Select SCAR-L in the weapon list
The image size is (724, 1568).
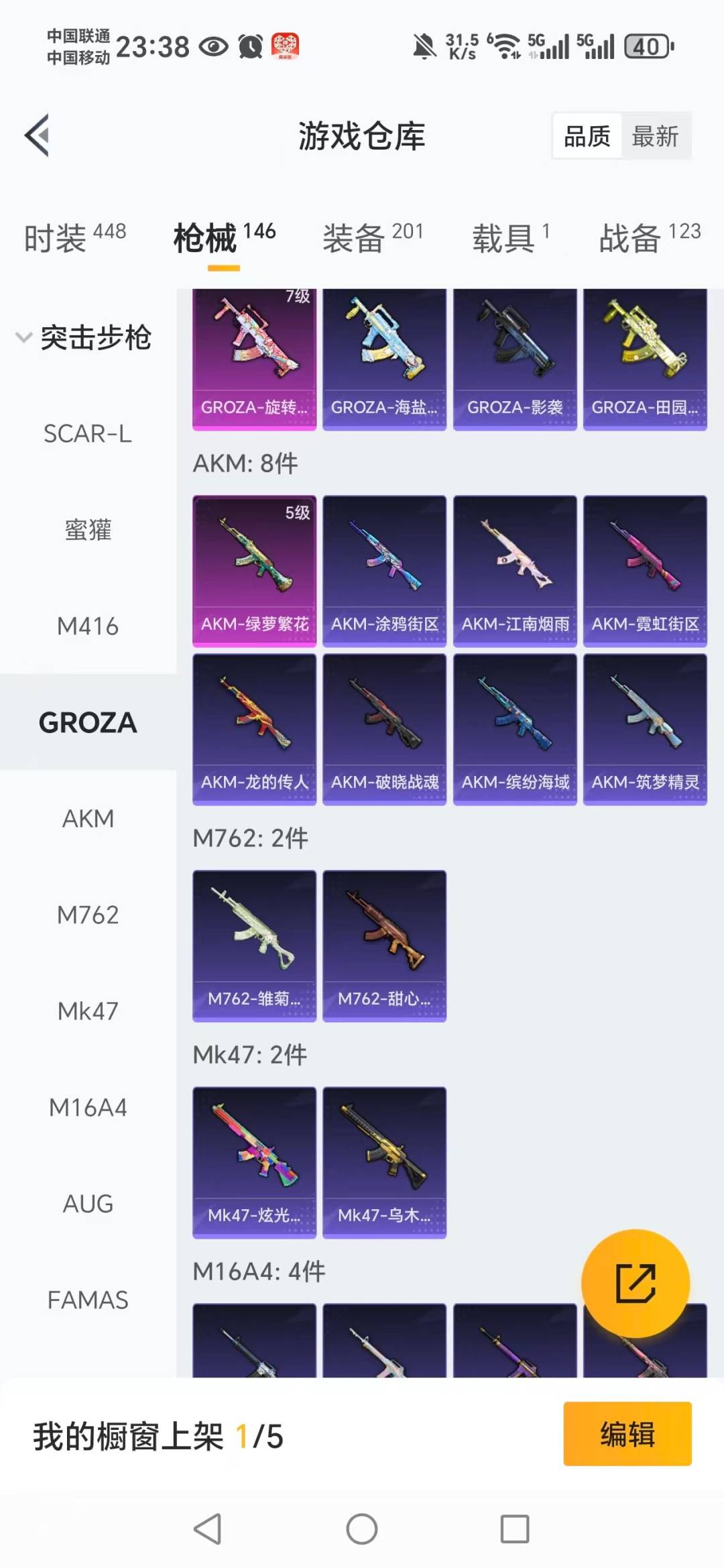coord(88,434)
